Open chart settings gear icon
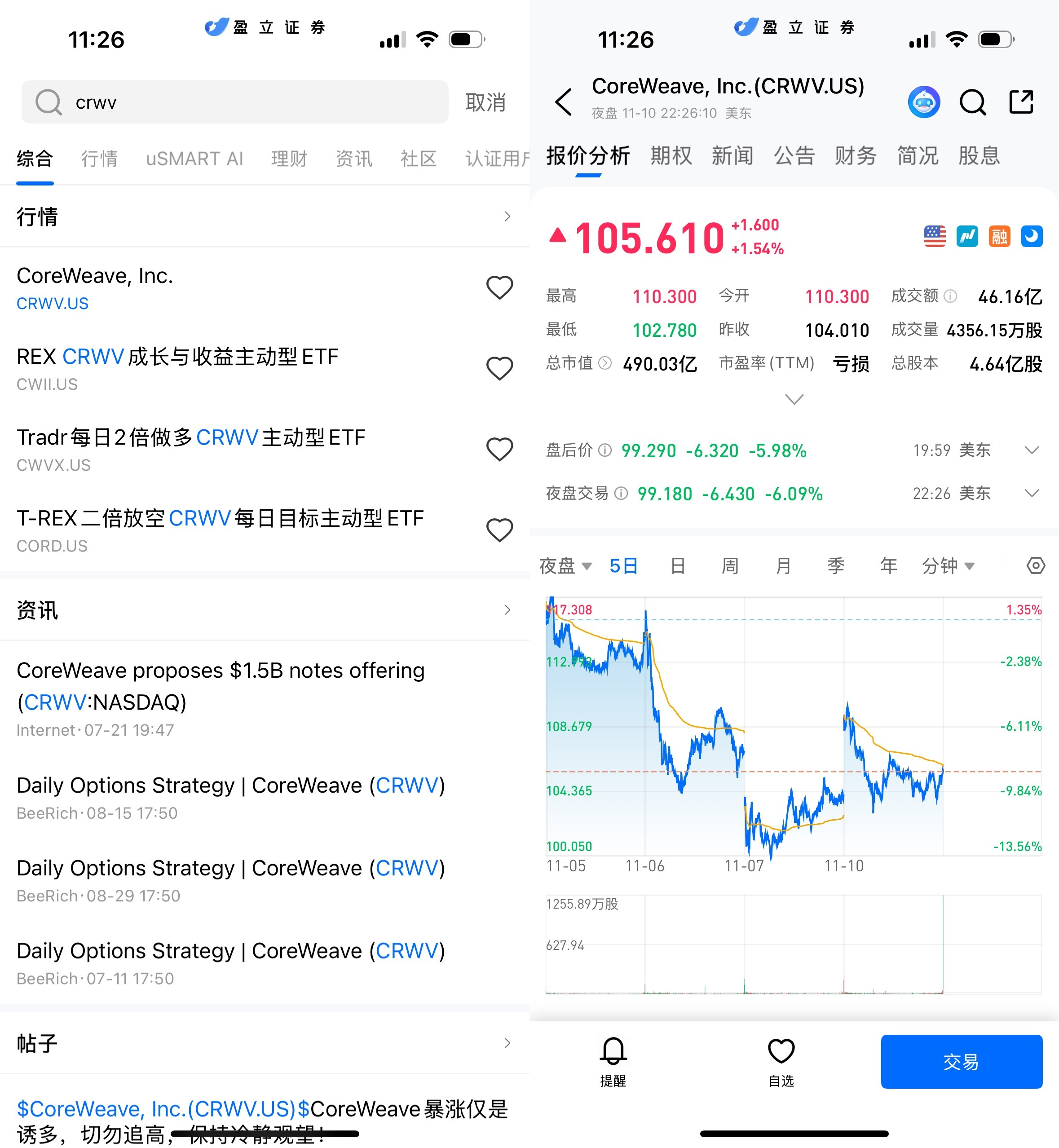 tap(1035, 566)
